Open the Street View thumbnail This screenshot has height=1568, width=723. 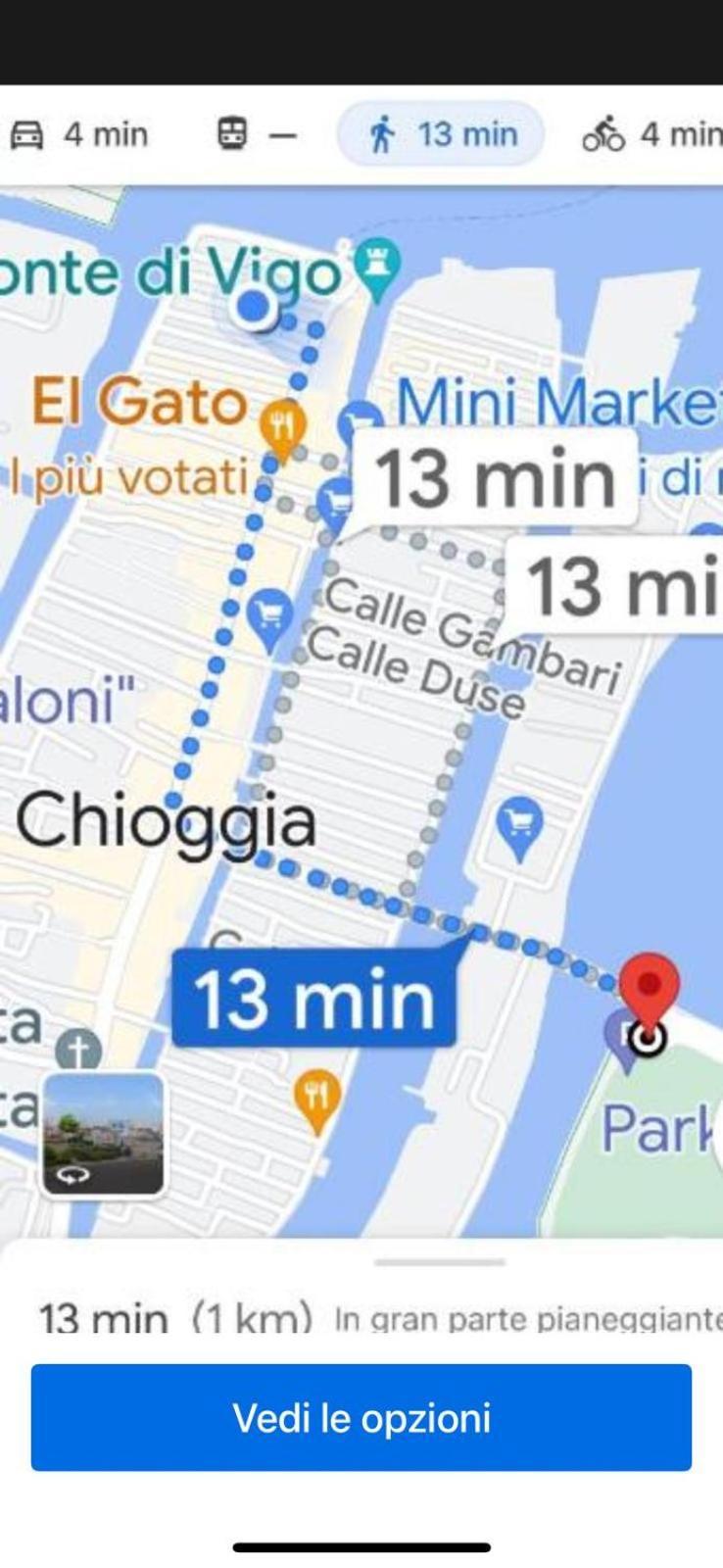pos(102,1134)
